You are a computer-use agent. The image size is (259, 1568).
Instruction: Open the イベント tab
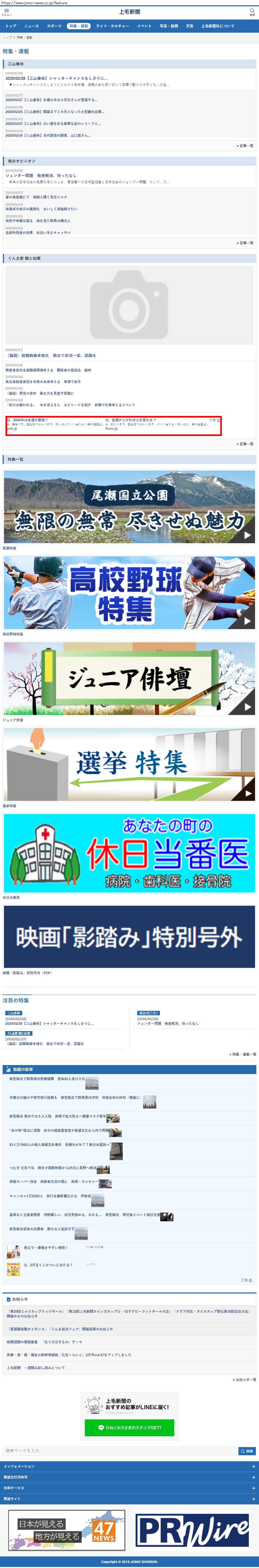coord(144,26)
